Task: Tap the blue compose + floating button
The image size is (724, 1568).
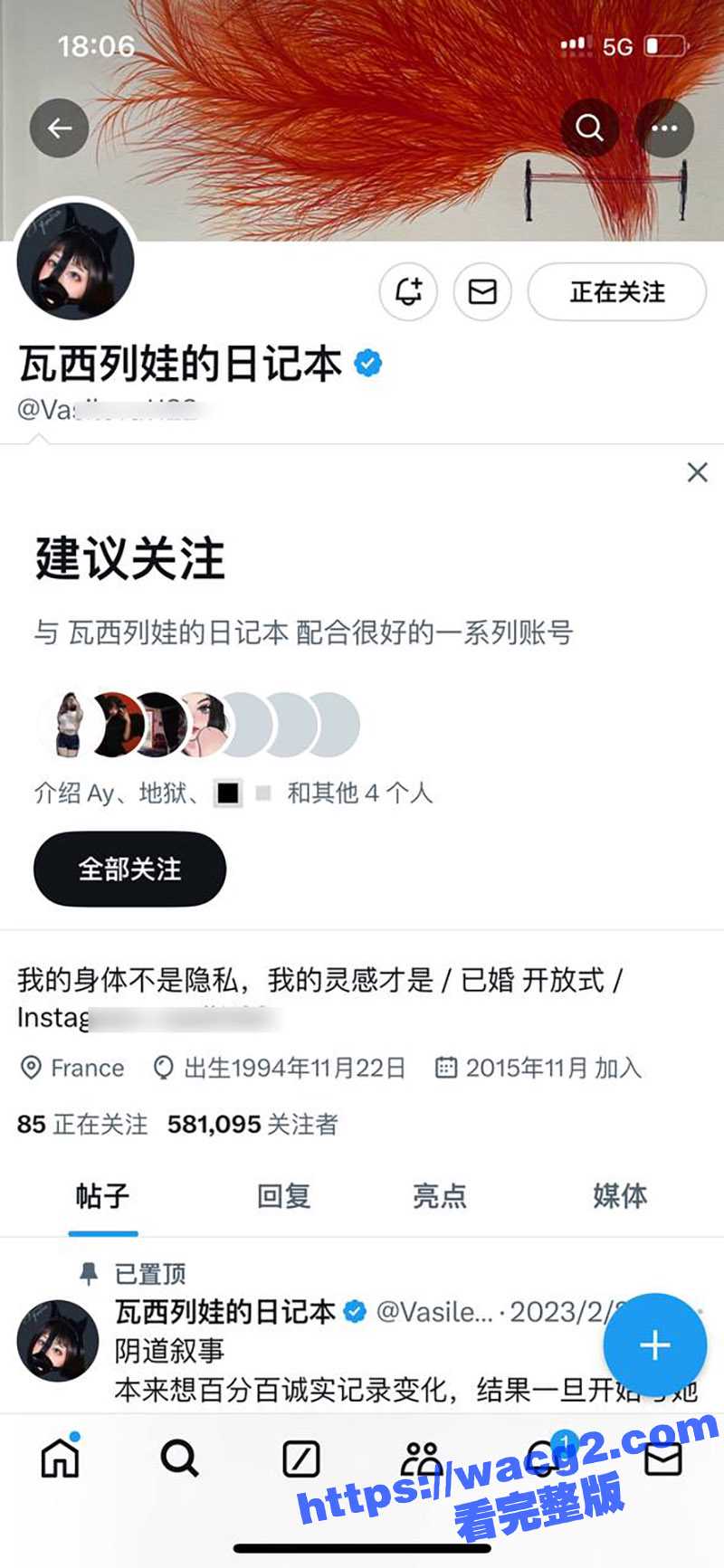Action: [653, 1345]
